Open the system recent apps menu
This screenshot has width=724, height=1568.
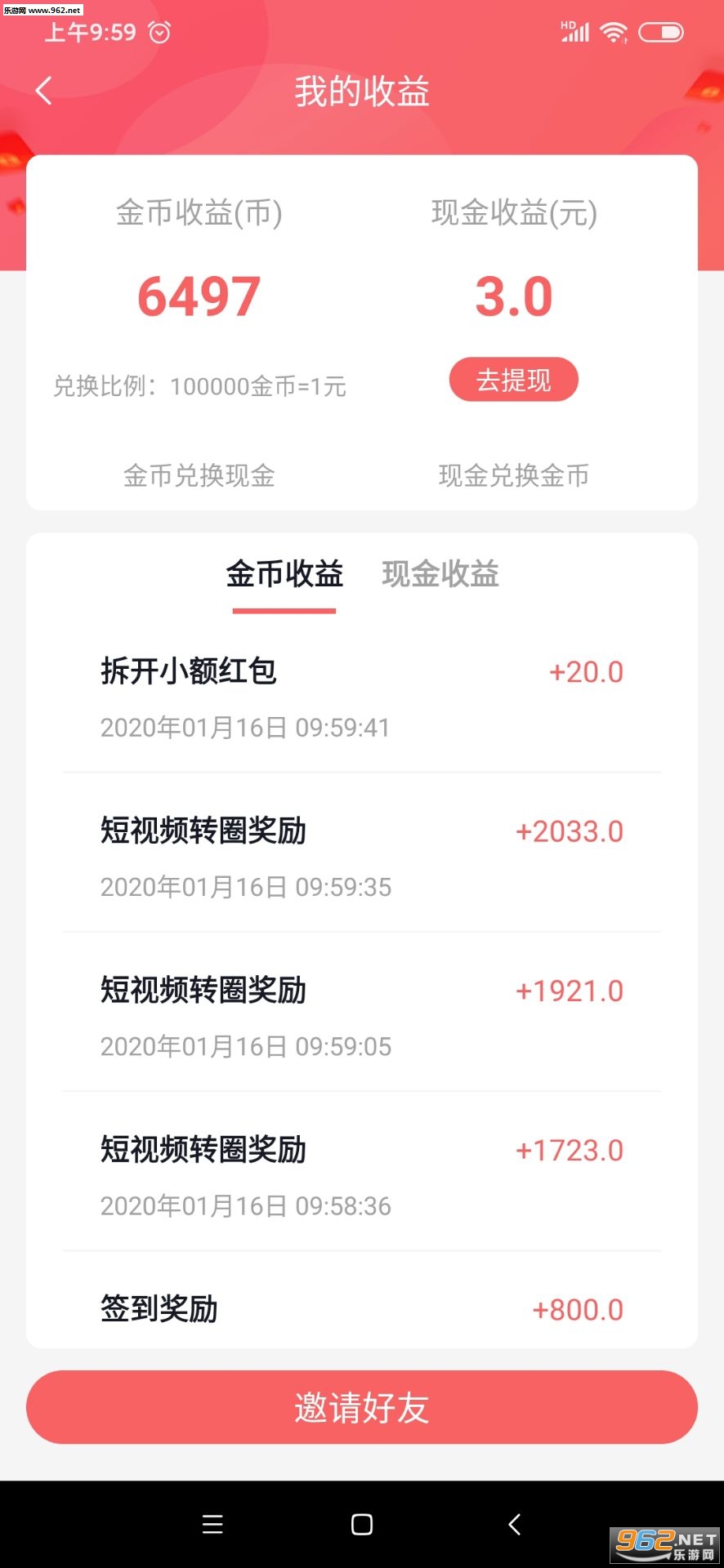[212, 1525]
